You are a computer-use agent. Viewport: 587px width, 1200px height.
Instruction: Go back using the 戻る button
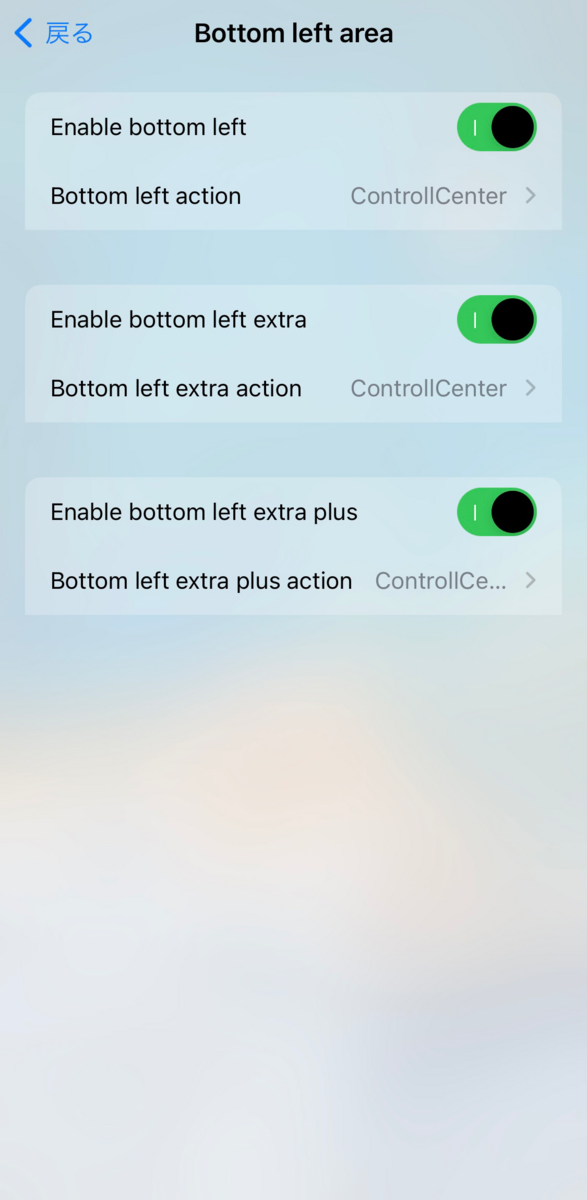[x=54, y=33]
